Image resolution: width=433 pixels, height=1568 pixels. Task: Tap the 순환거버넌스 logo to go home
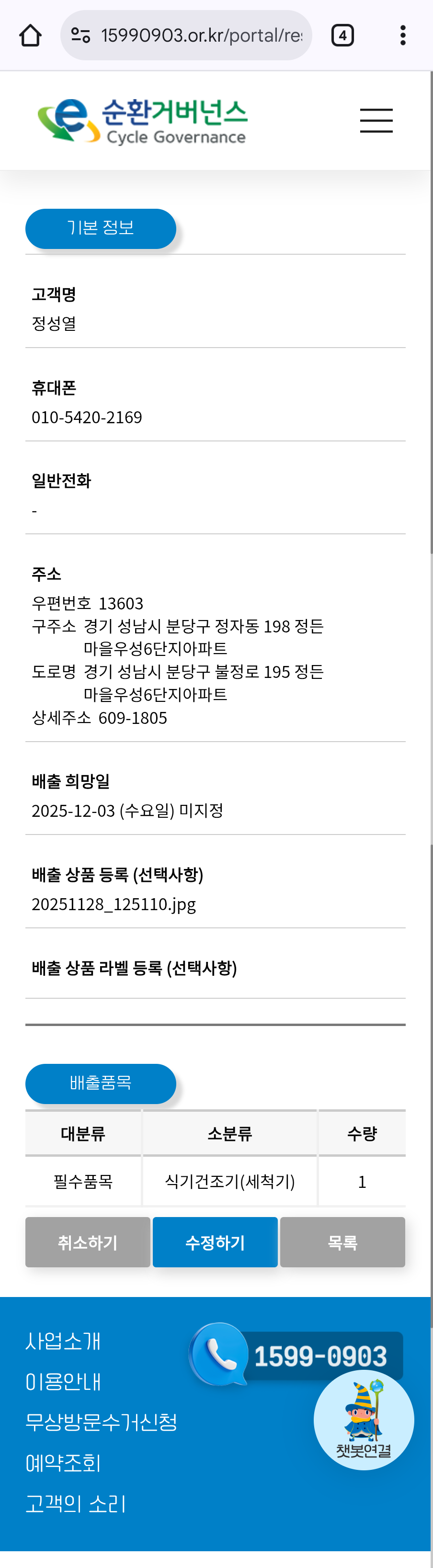click(142, 121)
